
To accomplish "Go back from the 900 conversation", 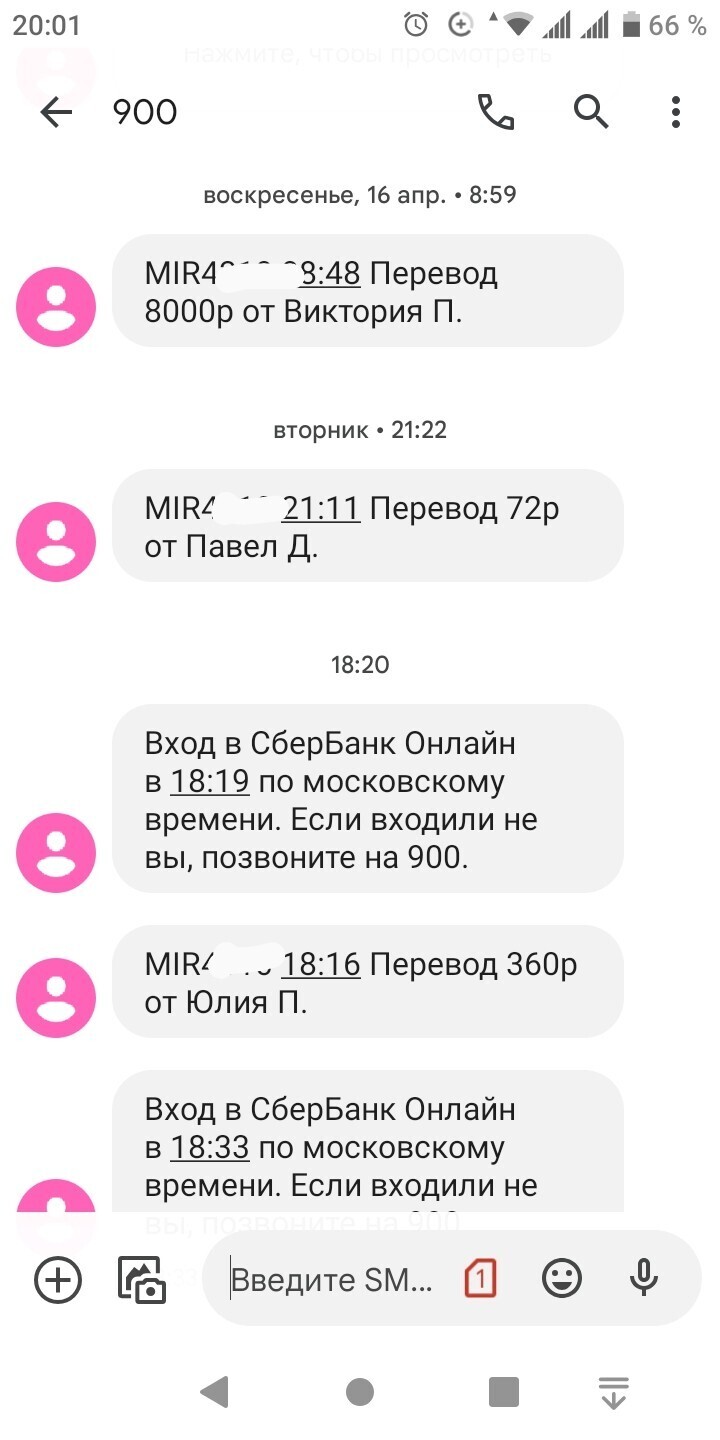I will coord(56,113).
